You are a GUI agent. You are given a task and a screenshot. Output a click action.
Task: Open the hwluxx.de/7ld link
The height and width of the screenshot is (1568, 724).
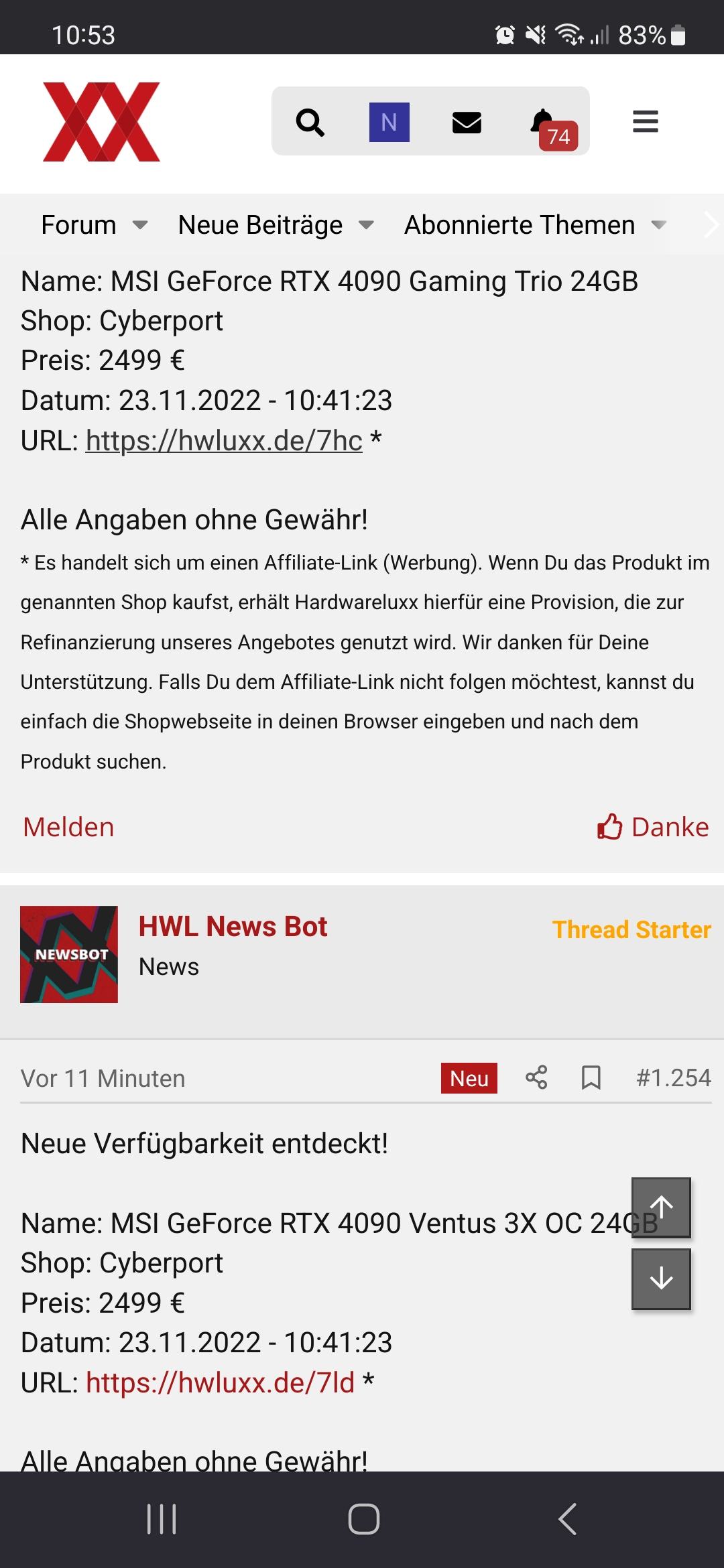(220, 1382)
